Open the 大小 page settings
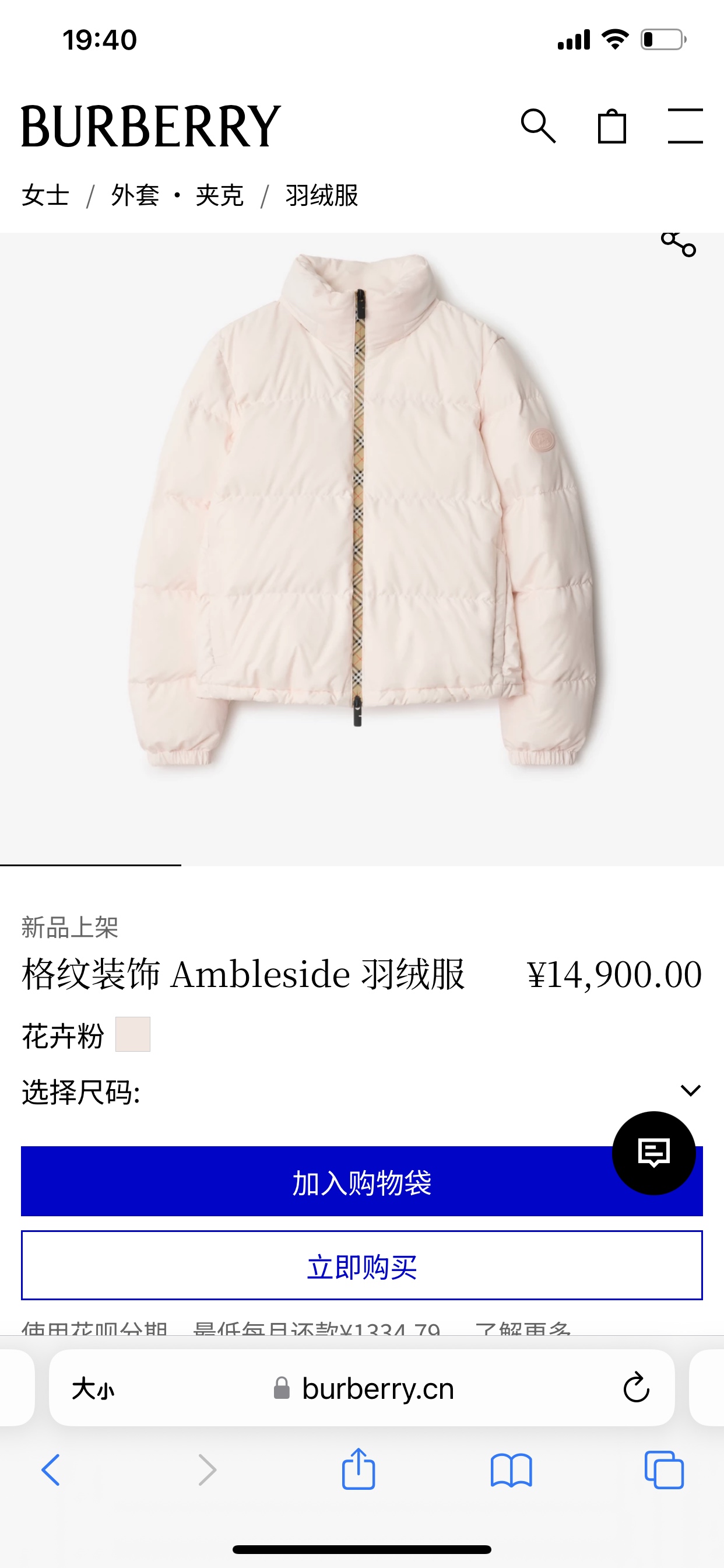Viewport: 724px width, 1568px height. (x=93, y=1389)
